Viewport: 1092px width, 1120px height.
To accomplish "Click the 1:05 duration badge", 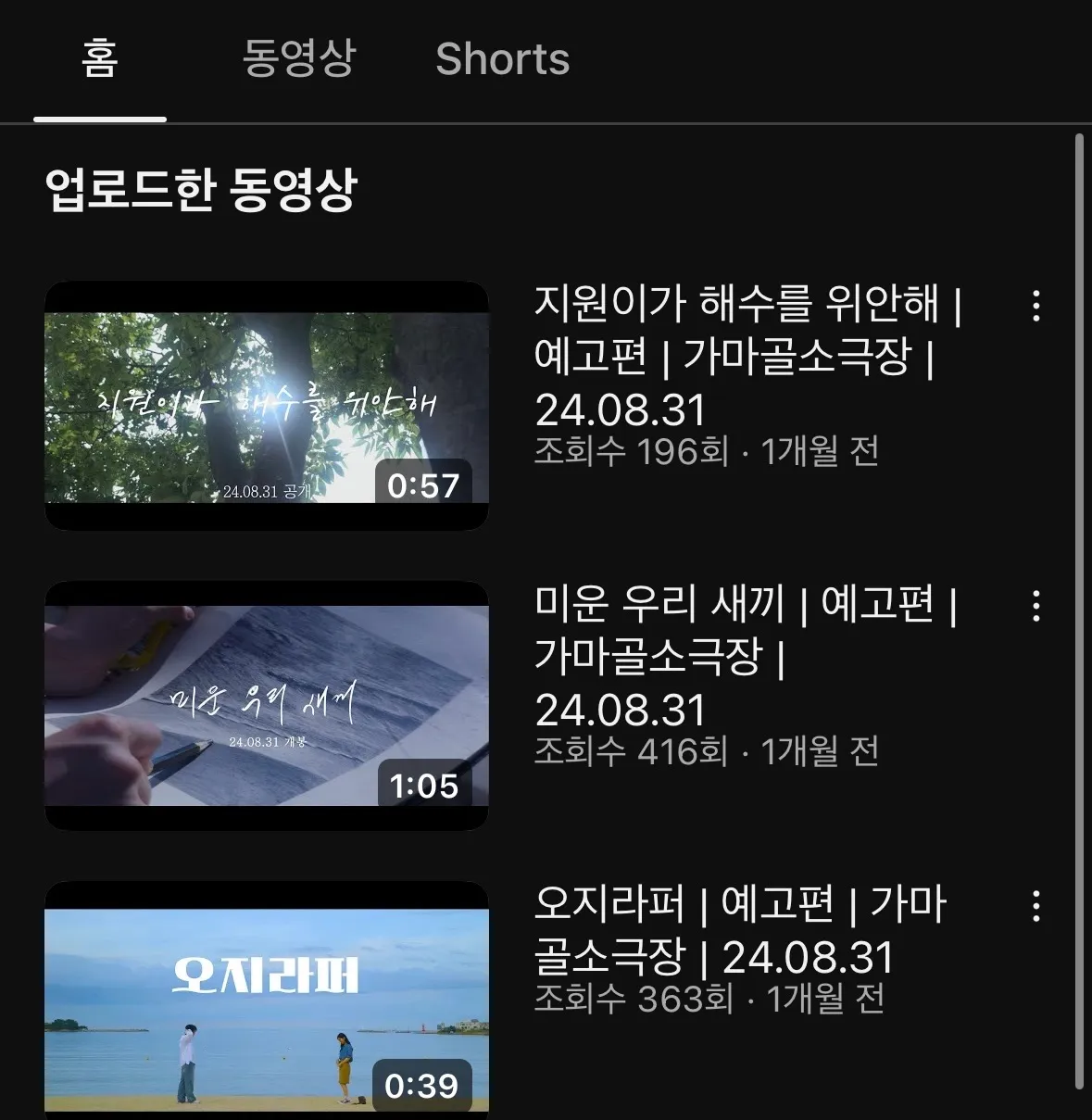I will (426, 786).
